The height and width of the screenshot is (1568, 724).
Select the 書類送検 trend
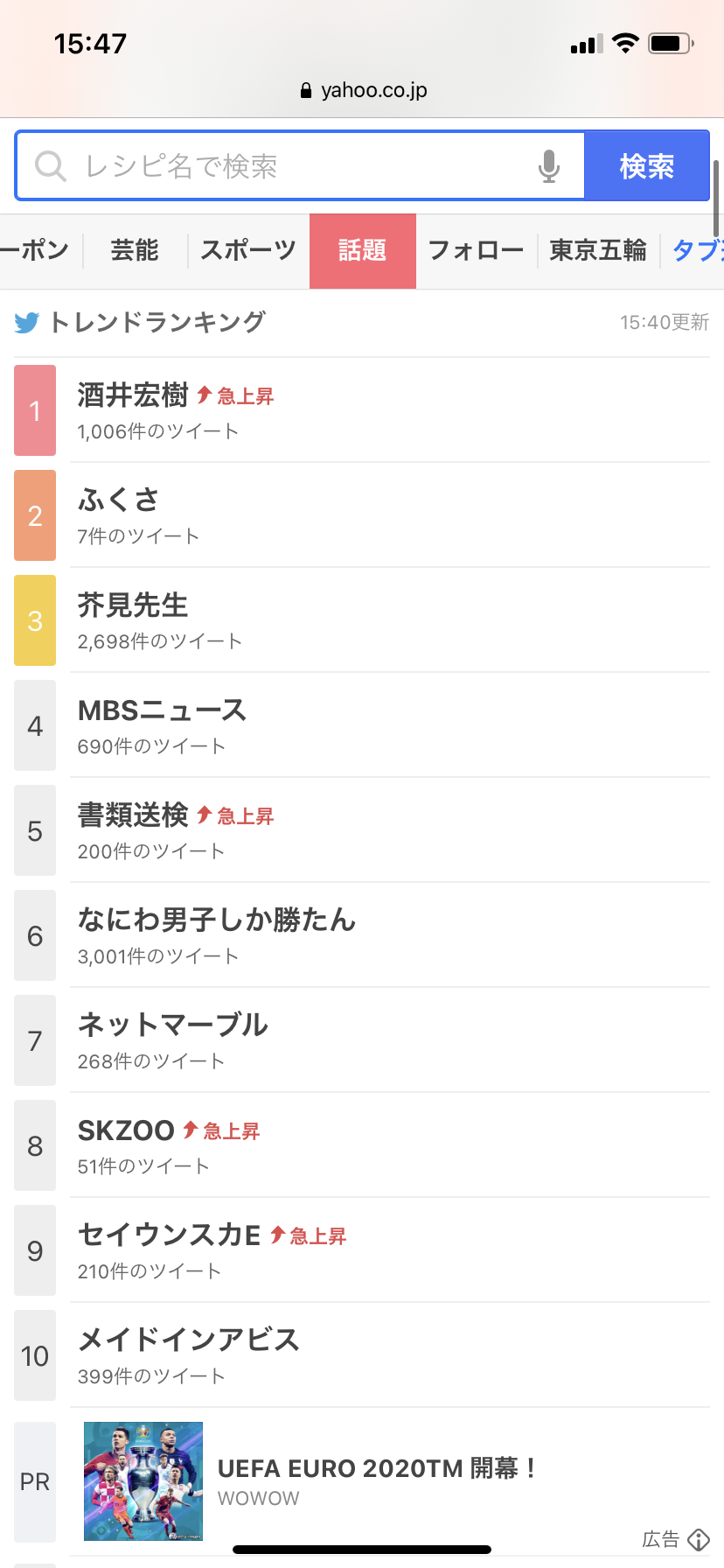tap(133, 816)
